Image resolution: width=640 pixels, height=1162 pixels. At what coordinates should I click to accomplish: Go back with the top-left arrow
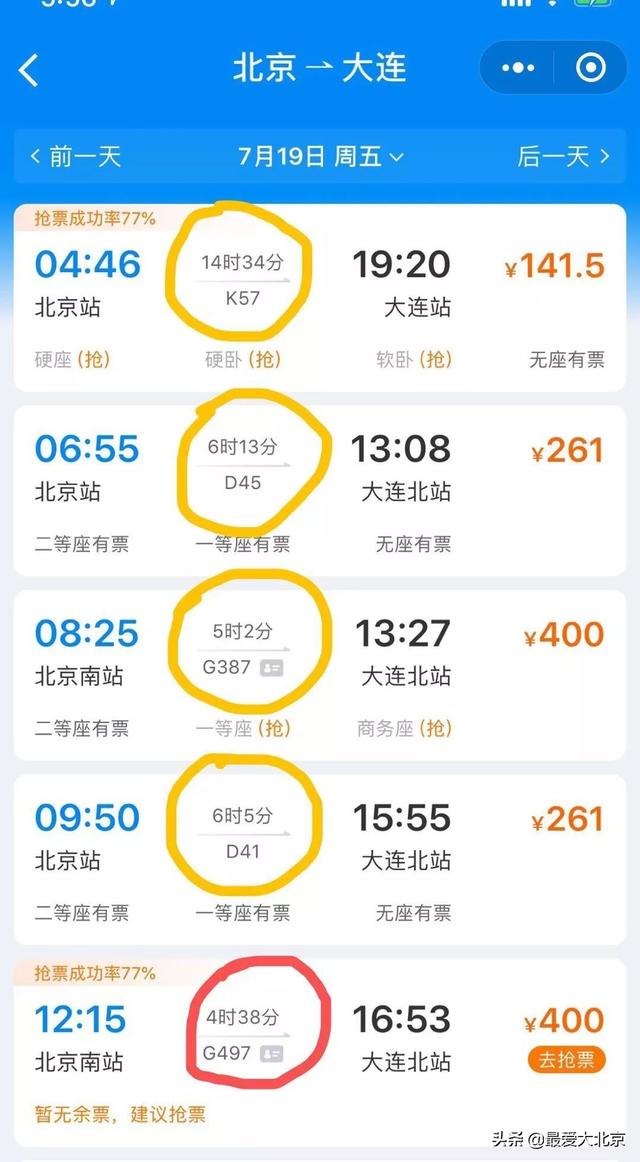(28, 70)
